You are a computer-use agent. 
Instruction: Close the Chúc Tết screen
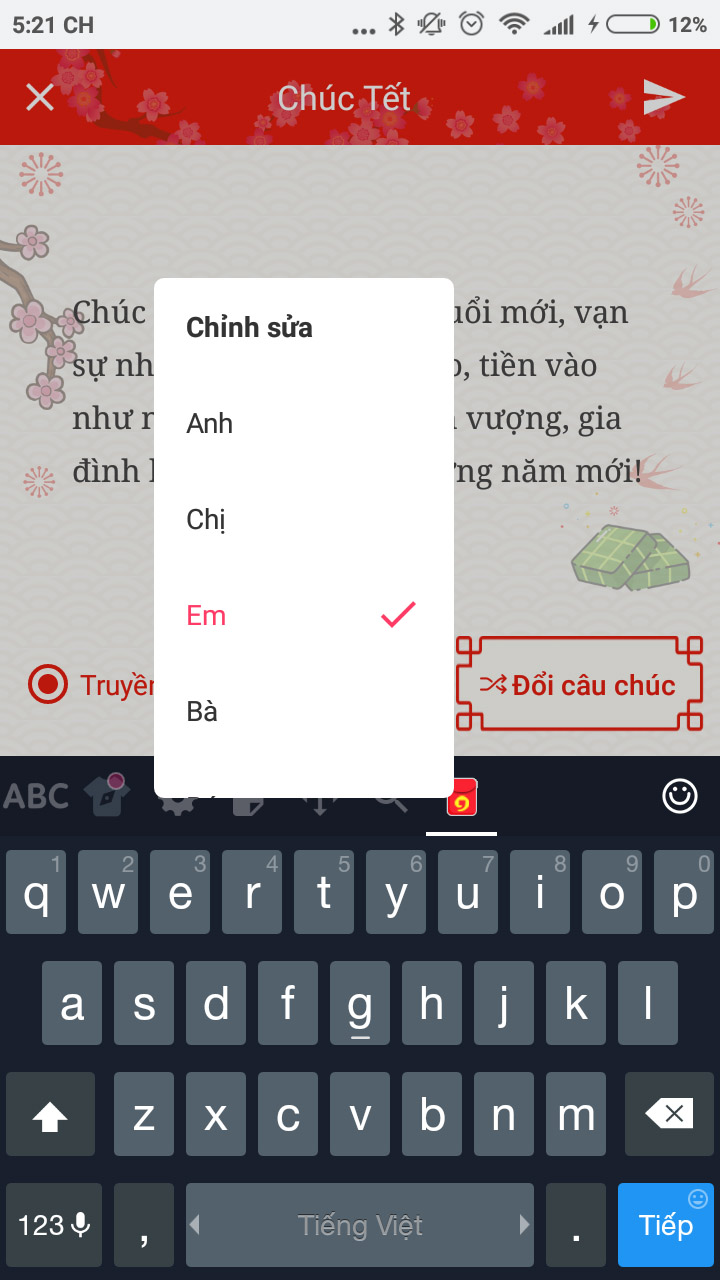click(40, 98)
